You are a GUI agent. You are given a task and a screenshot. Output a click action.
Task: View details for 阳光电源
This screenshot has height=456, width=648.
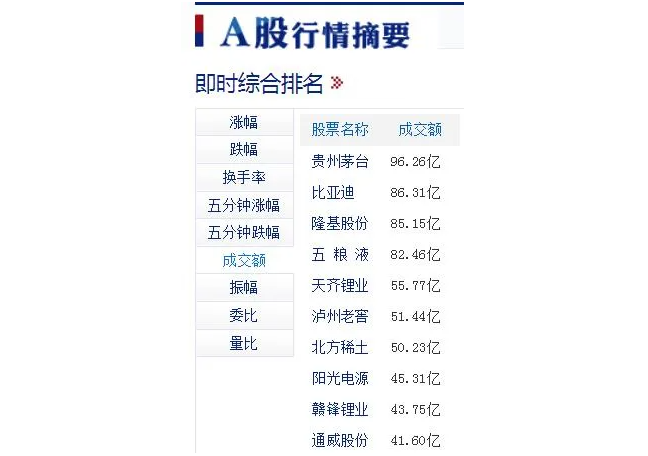click(339, 379)
